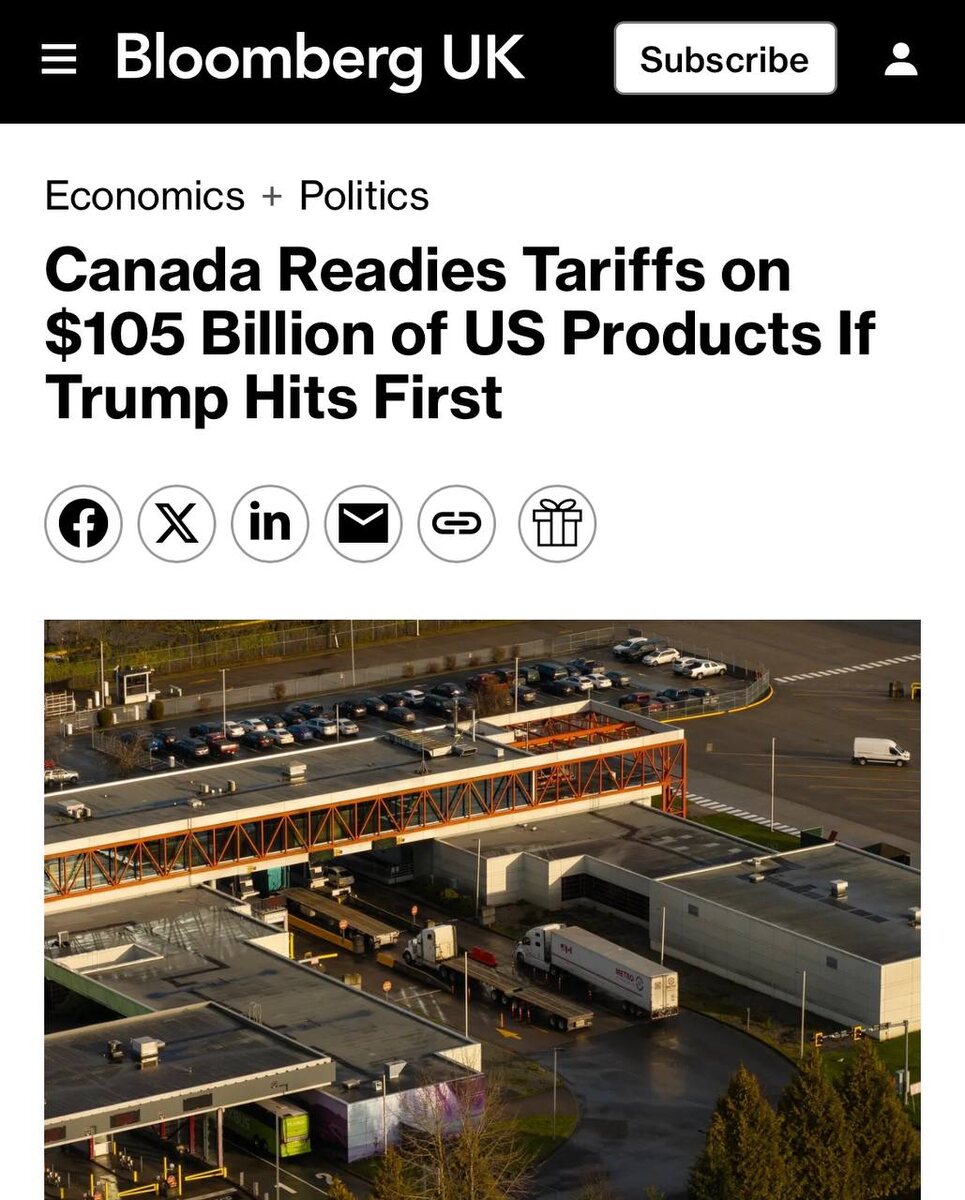The width and height of the screenshot is (965, 1200).
Task: Open the hamburger navigation menu
Action: [x=59, y=60]
